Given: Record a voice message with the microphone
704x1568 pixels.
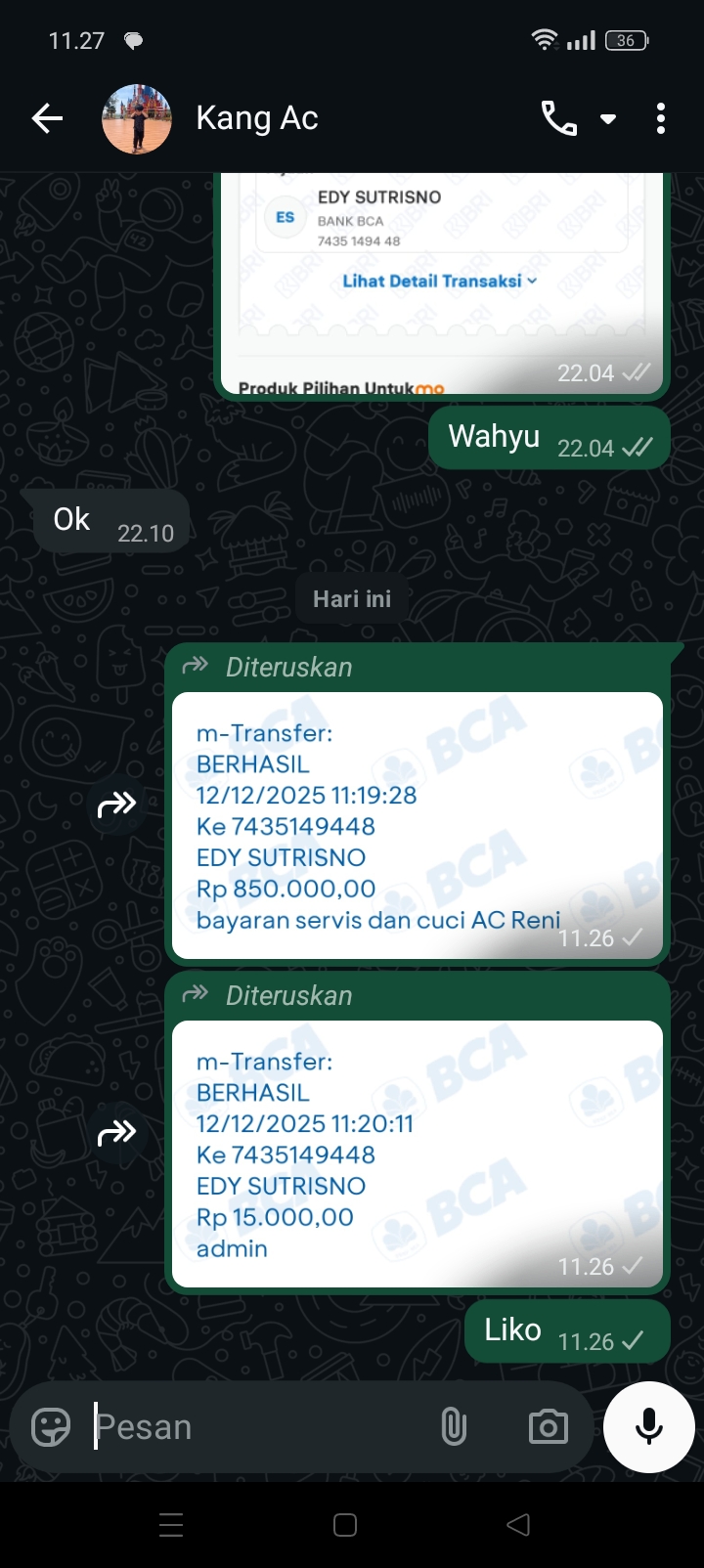Looking at the screenshot, I should (648, 1427).
